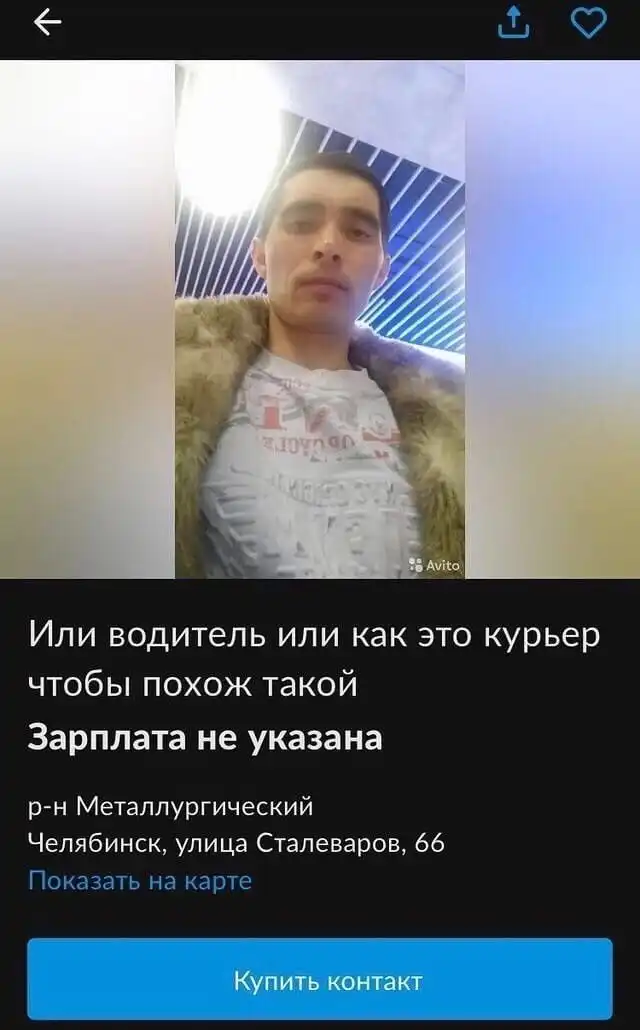Screen dimensions: 640x1030
Task: Tap the Купить контакт button
Action: (320, 980)
